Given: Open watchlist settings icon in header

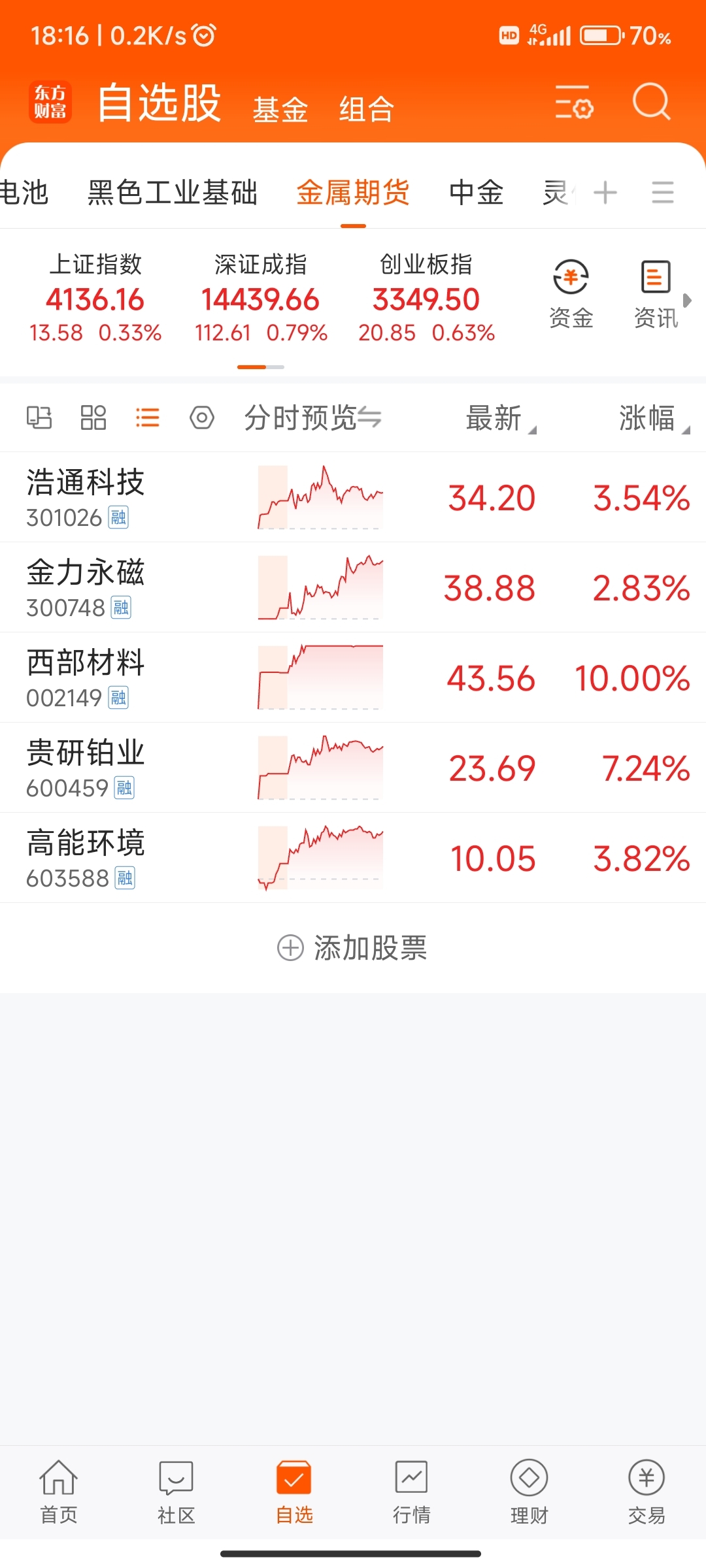Looking at the screenshot, I should (x=574, y=103).
